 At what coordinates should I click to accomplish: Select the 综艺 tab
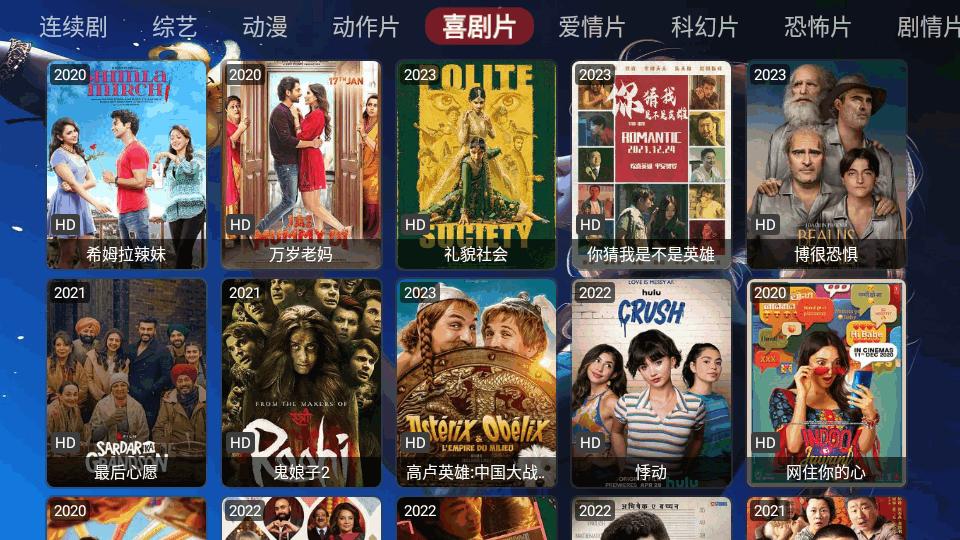(175, 27)
